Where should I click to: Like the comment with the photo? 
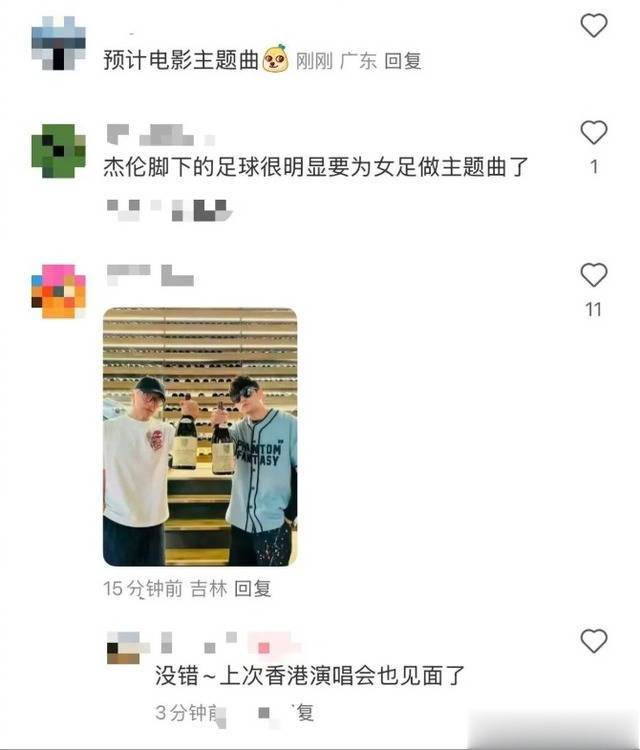coord(594,275)
